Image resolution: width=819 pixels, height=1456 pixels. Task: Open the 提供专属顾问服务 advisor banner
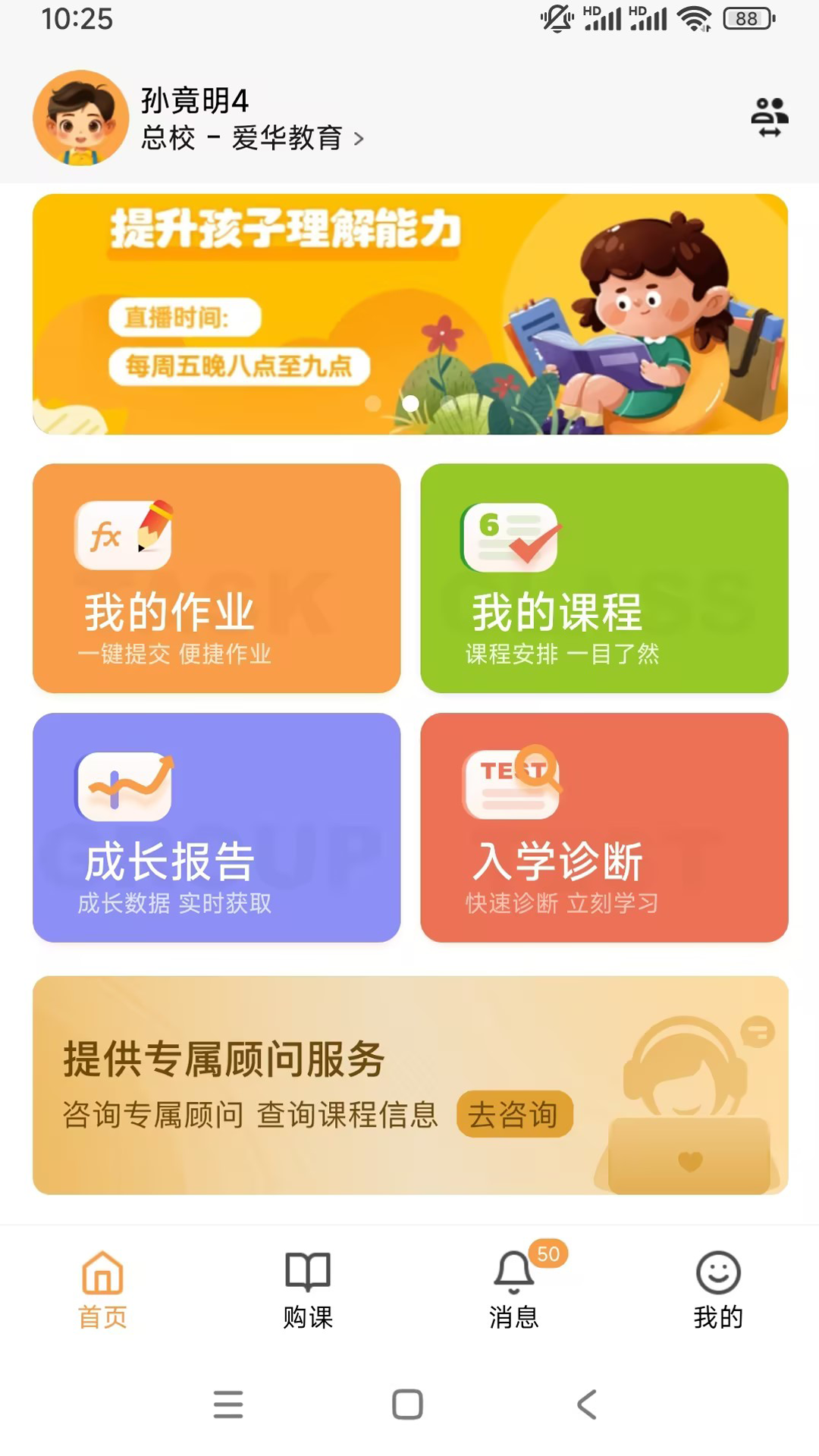coord(409,1083)
